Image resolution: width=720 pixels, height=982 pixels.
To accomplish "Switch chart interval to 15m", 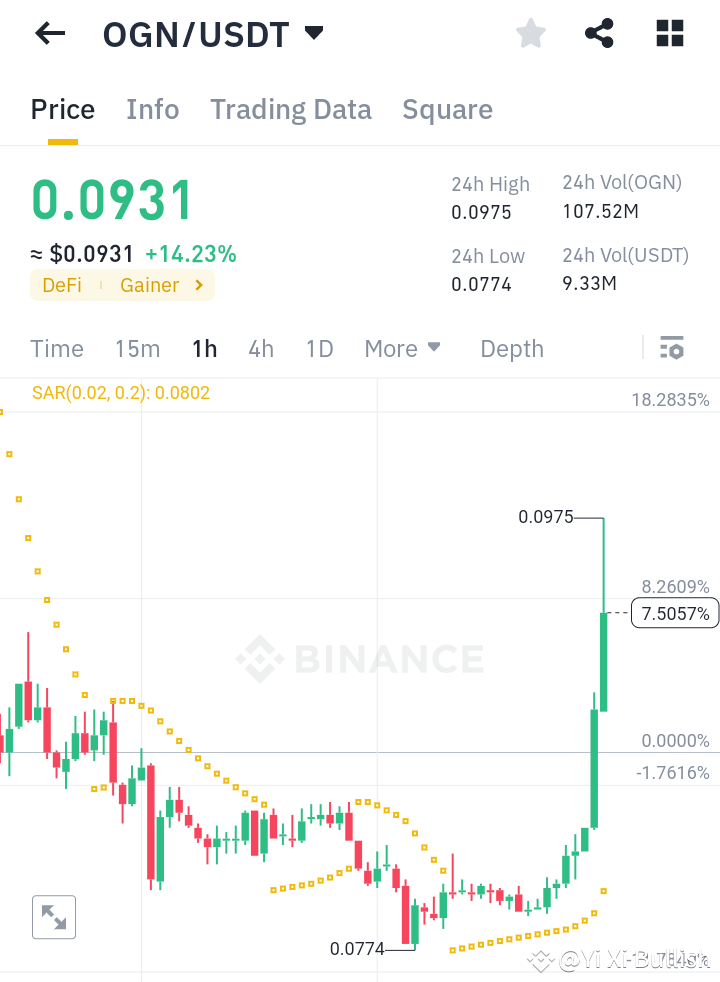I will 137,348.
